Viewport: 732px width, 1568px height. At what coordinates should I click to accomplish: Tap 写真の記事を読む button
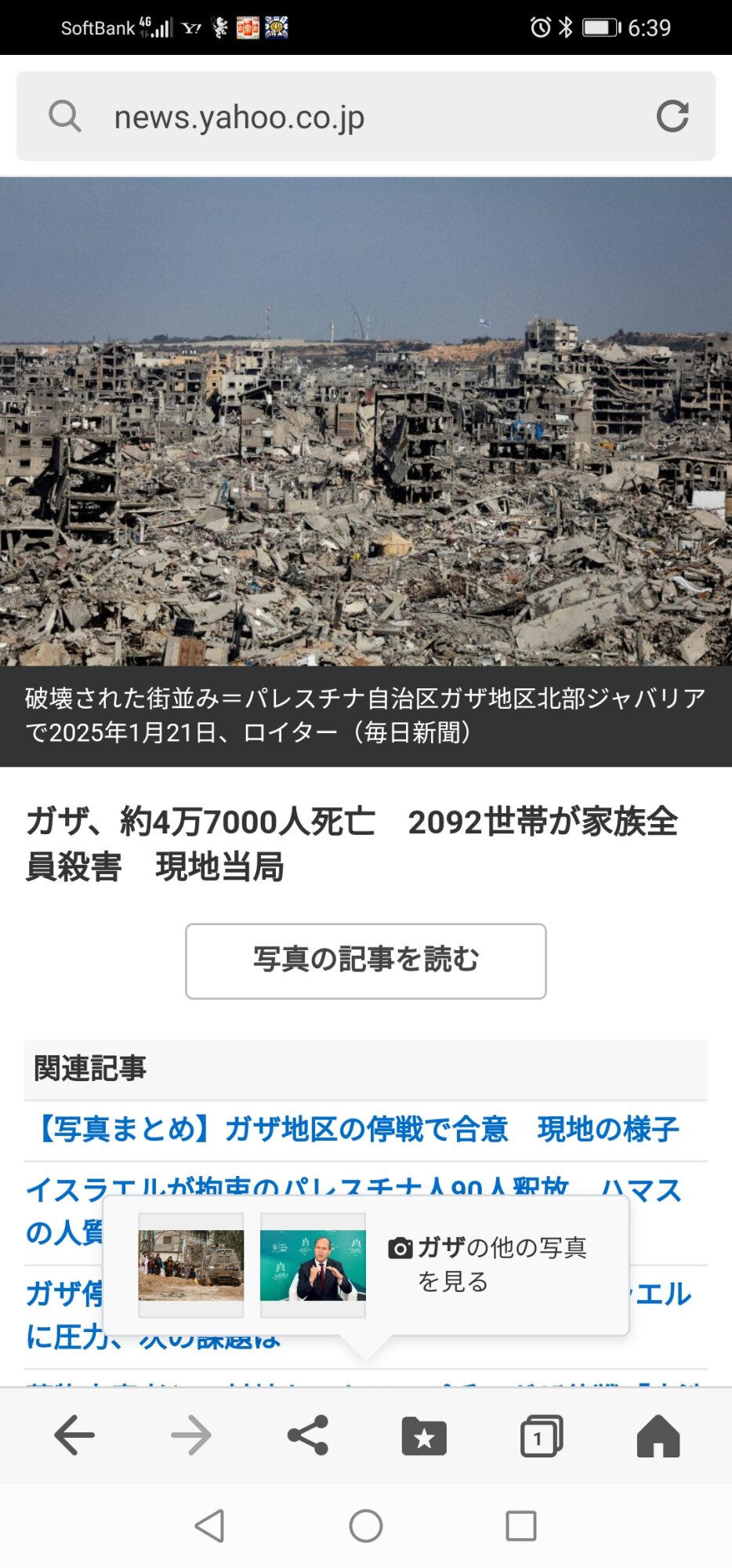(365, 960)
